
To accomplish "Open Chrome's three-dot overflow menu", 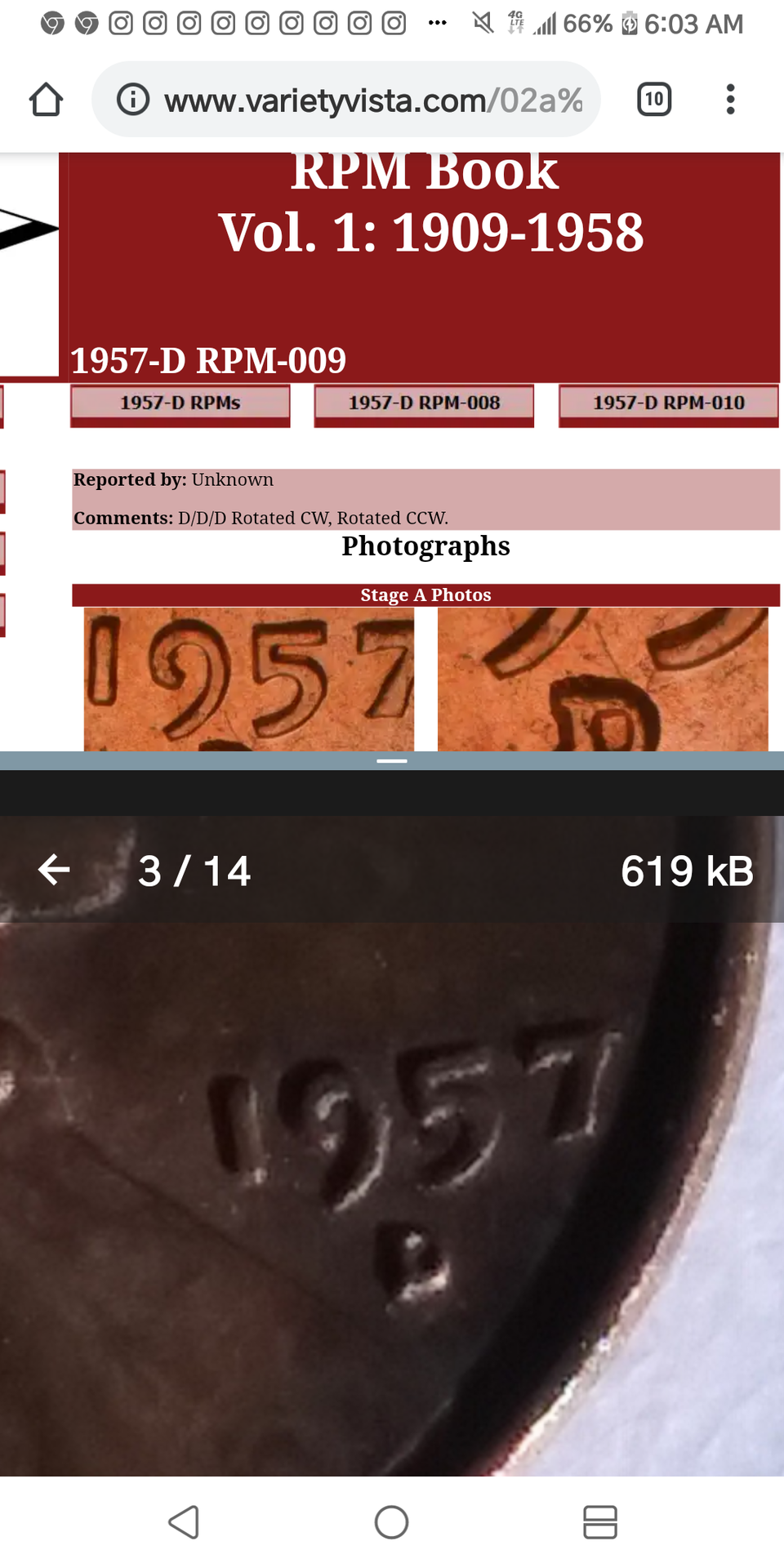I will (x=730, y=100).
